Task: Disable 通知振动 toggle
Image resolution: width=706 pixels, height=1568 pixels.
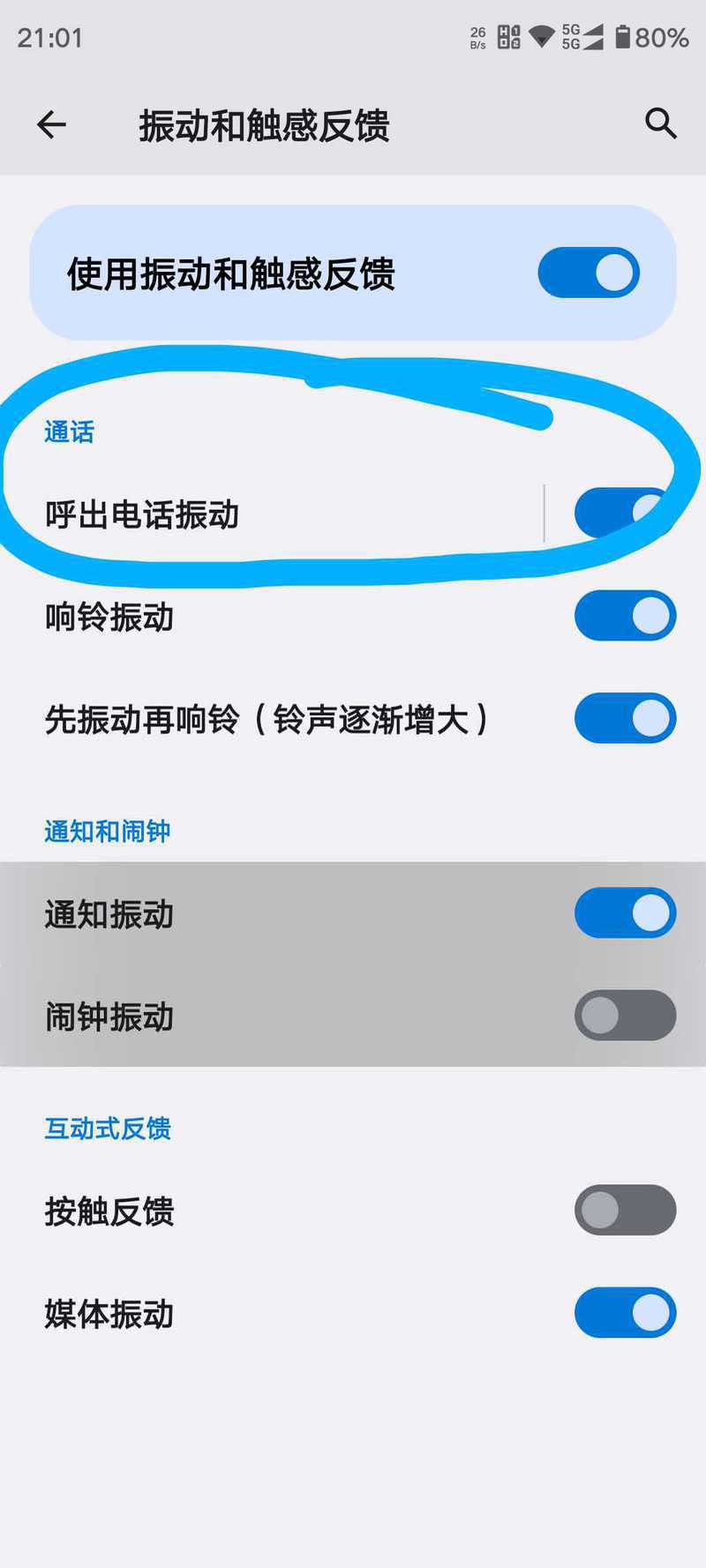Action: pos(625,913)
